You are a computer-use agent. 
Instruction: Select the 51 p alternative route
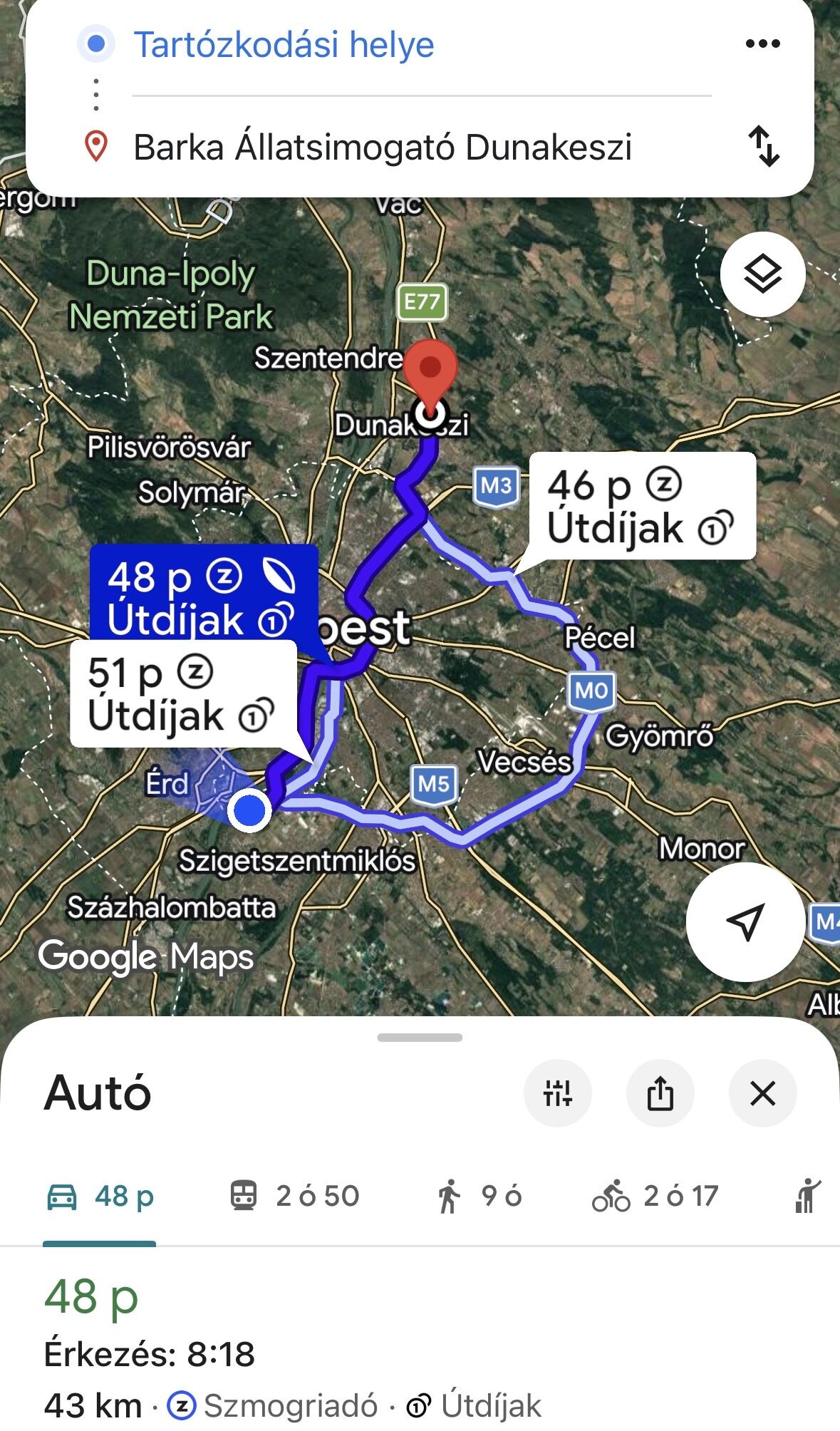(183, 693)
